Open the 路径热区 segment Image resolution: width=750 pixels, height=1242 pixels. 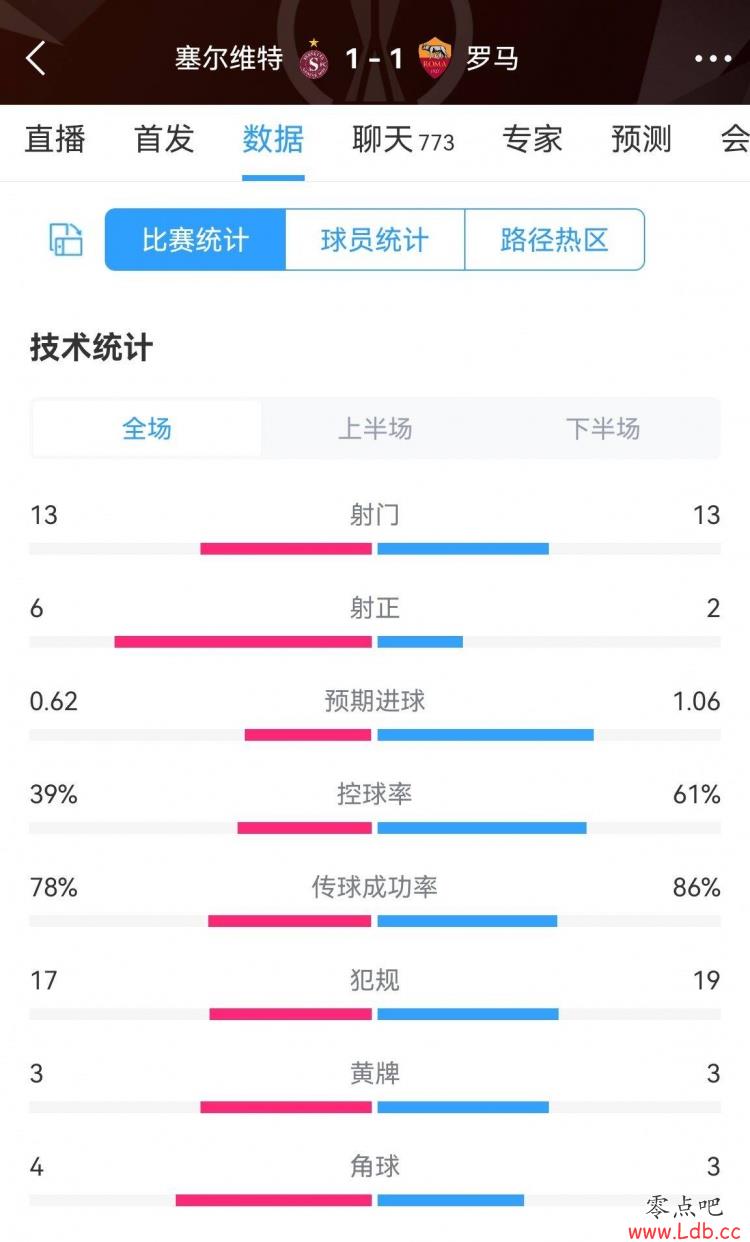click(555, 240)
